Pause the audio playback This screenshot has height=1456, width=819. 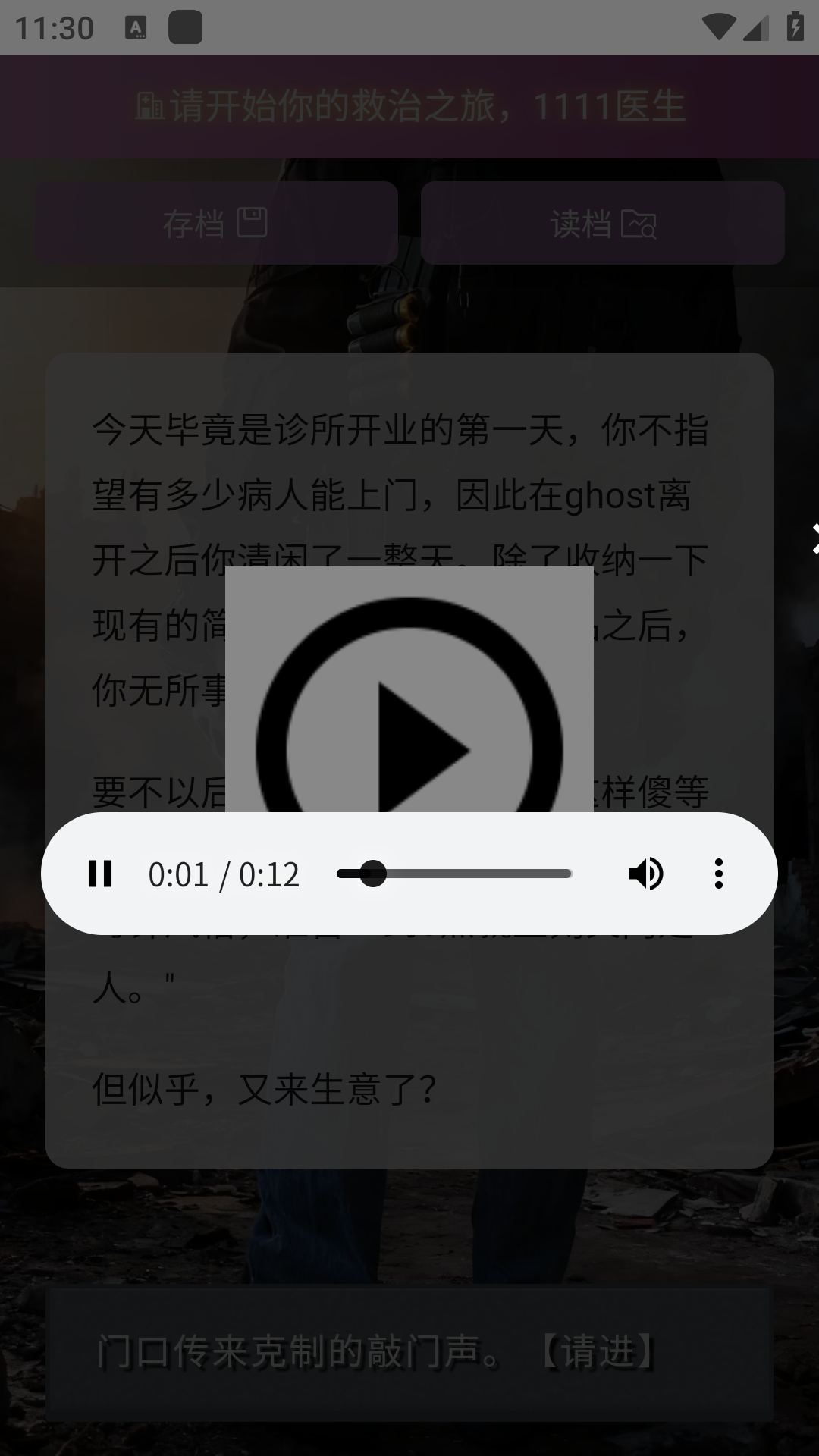click(x=100, y=874)
